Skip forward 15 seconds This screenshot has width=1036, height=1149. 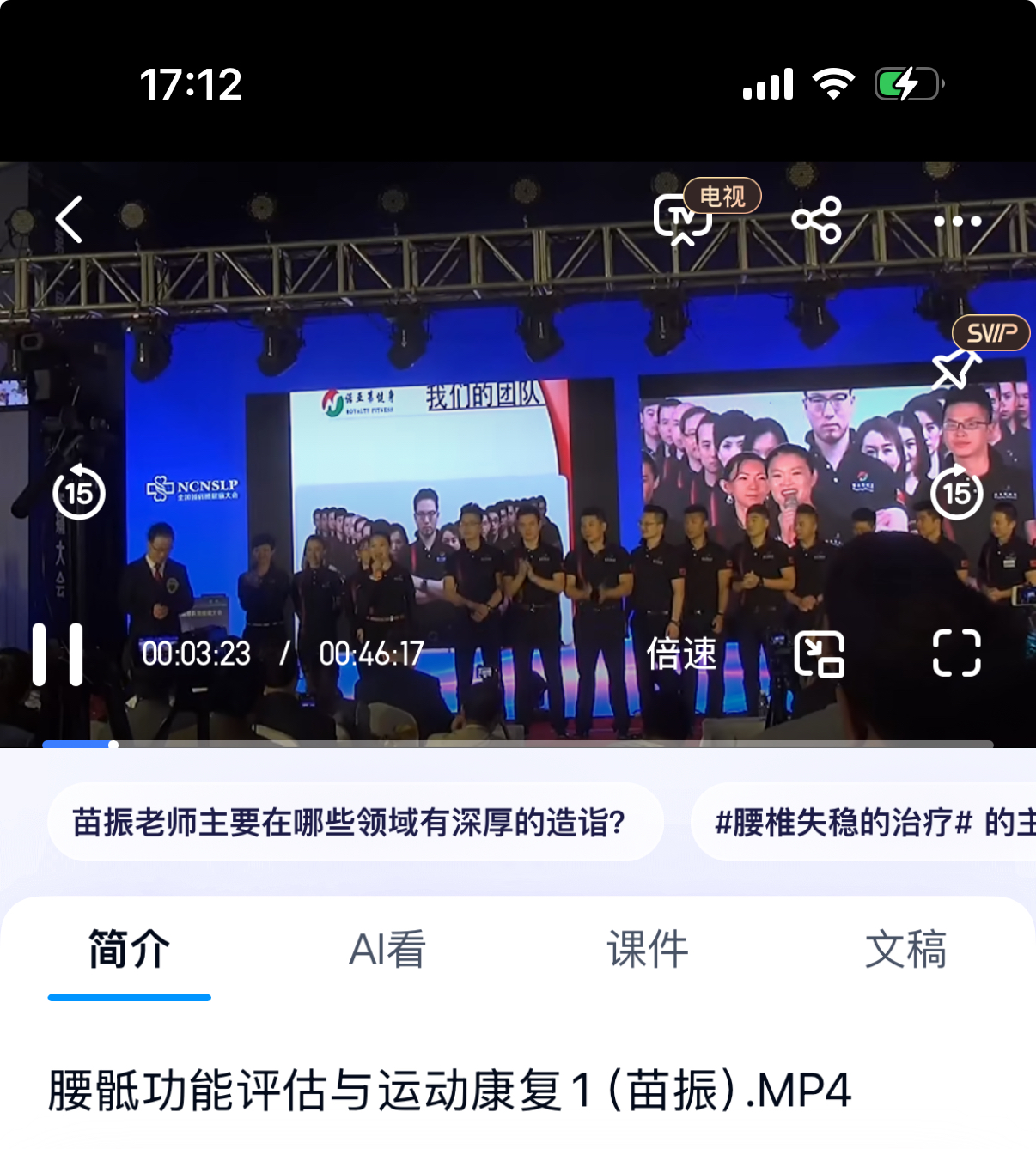pyautogui.click(x=957, y=492)
